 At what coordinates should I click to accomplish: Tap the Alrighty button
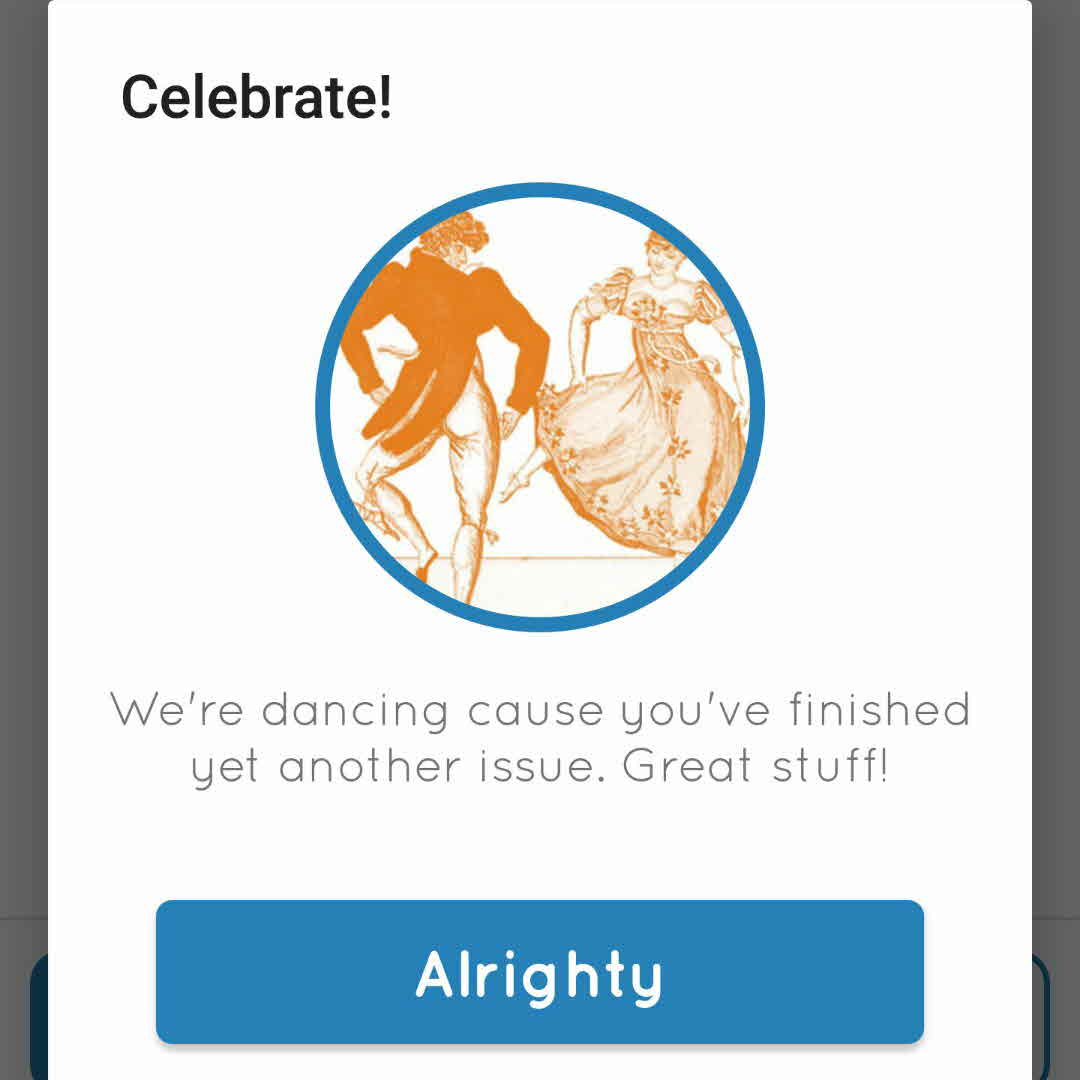[539, 972]
